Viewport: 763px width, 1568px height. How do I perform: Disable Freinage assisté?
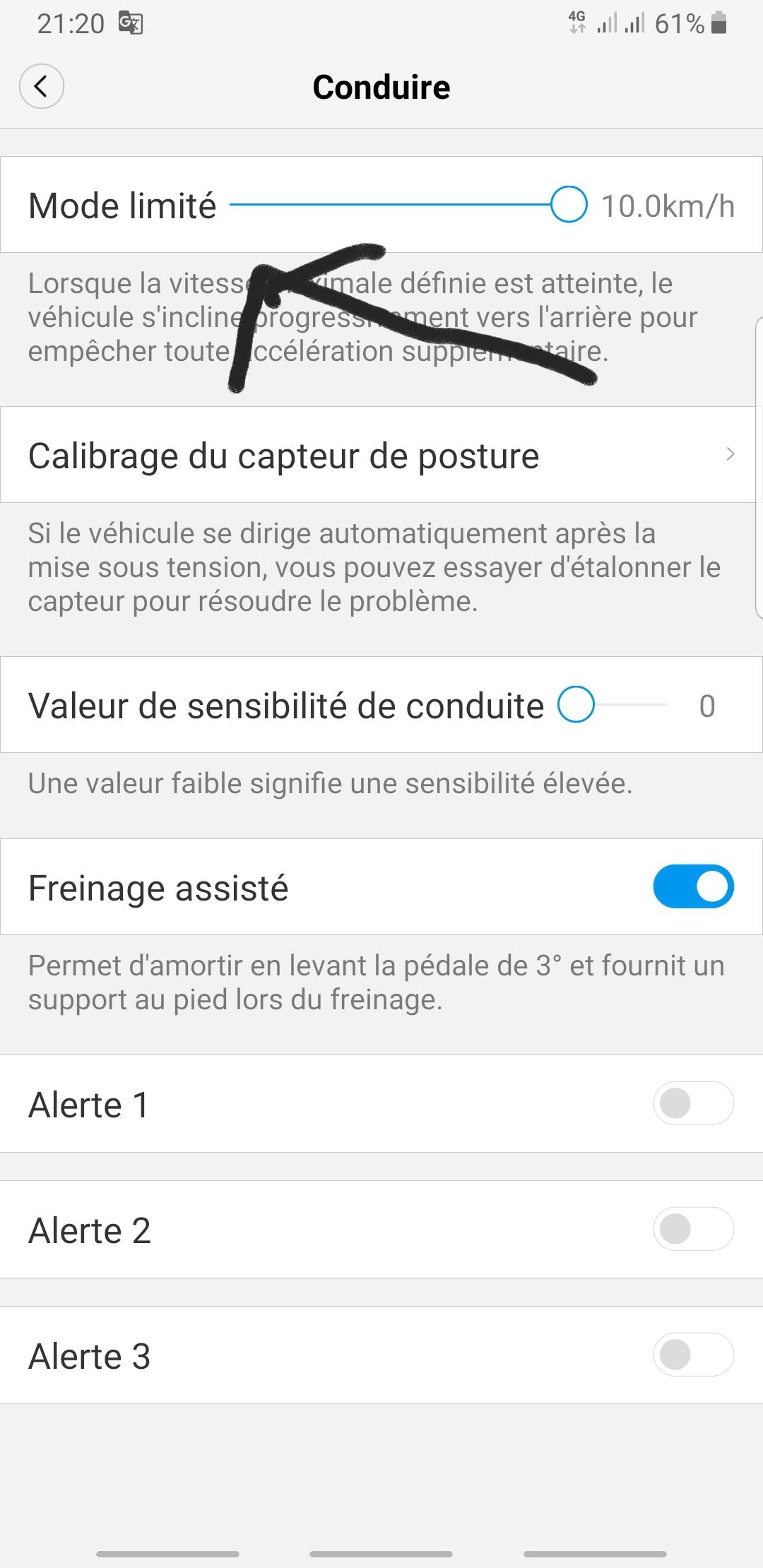pos(693,886)
